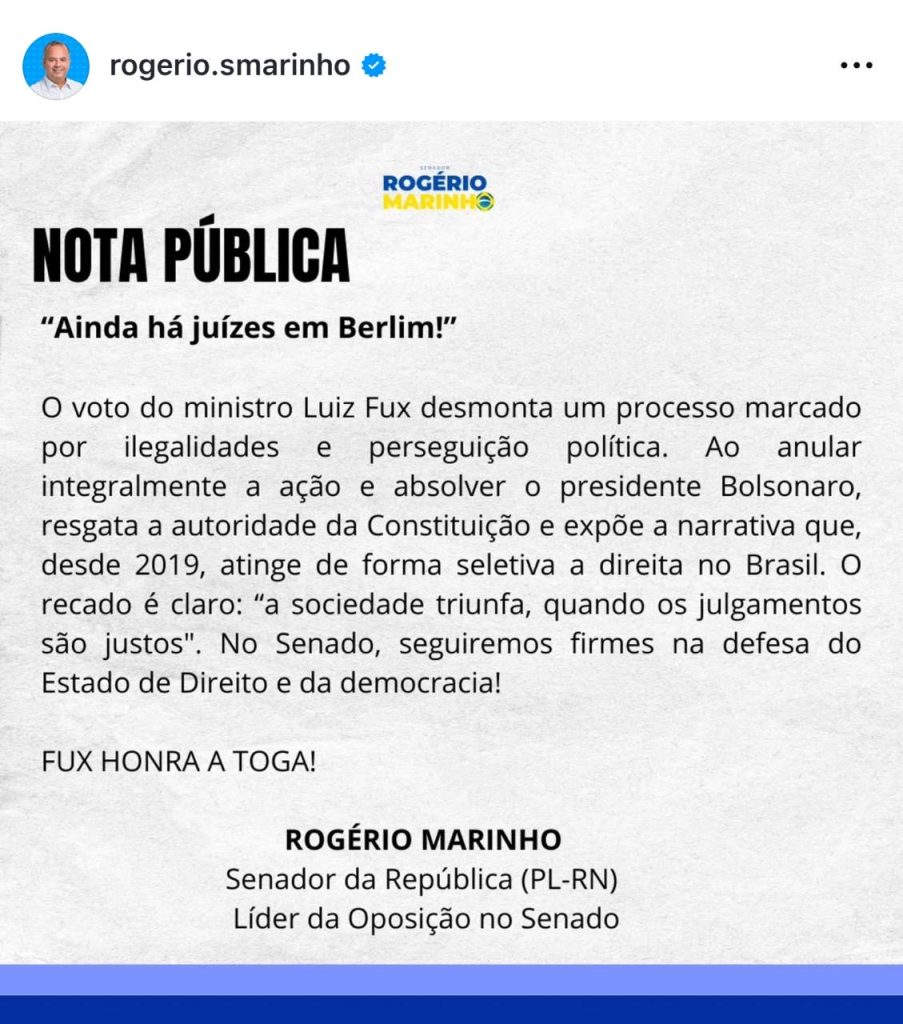
Task: Open rogerio.smarinho's profile picture
Action: (x=56, y=66)
